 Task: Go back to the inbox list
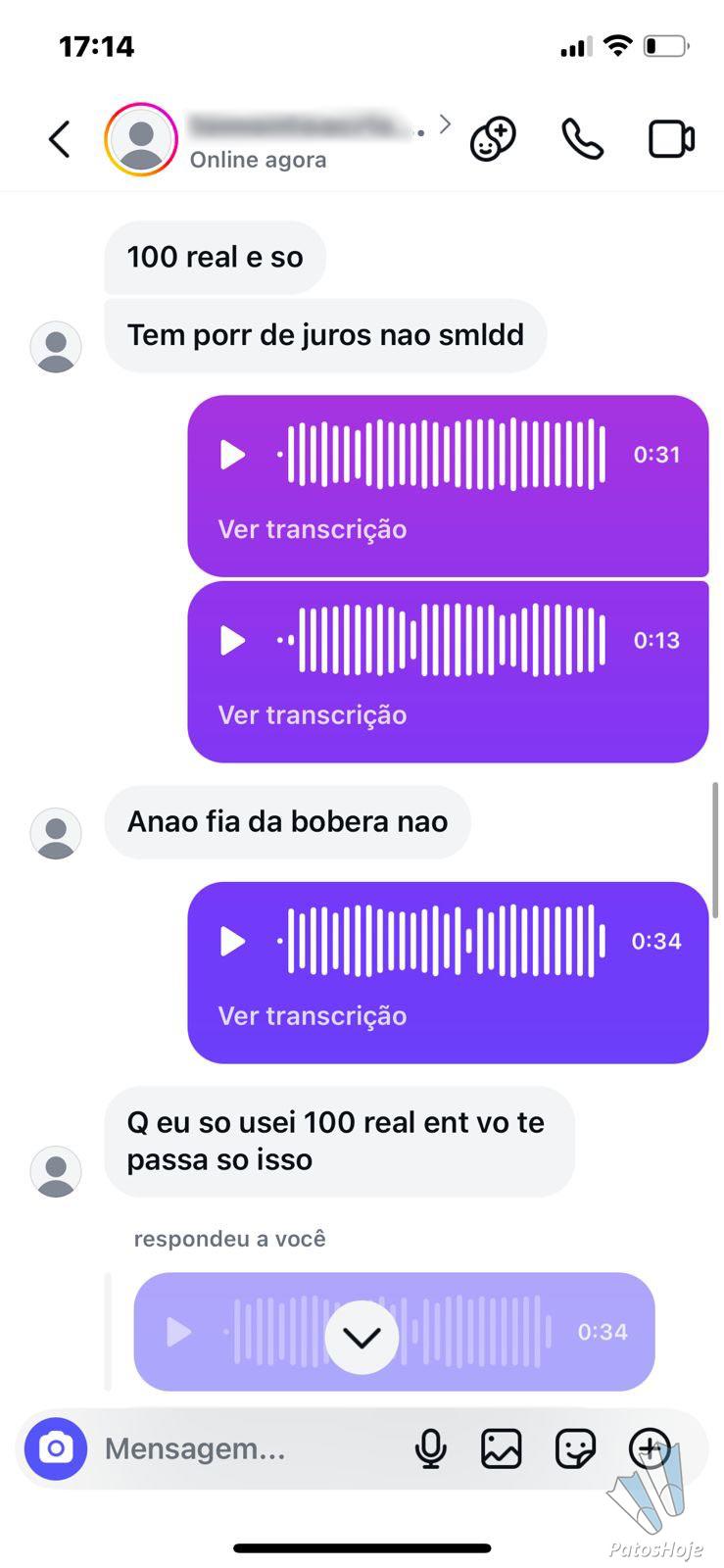(x=60, y=139)
